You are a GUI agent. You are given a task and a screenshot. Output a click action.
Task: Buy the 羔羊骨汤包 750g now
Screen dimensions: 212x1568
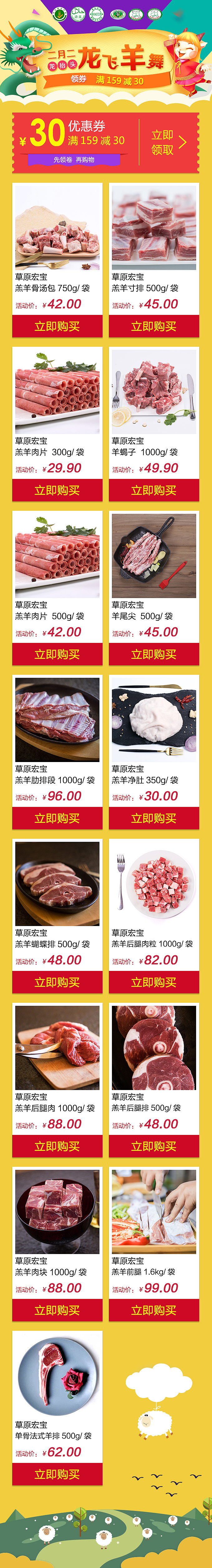click(x=57, y=326)
